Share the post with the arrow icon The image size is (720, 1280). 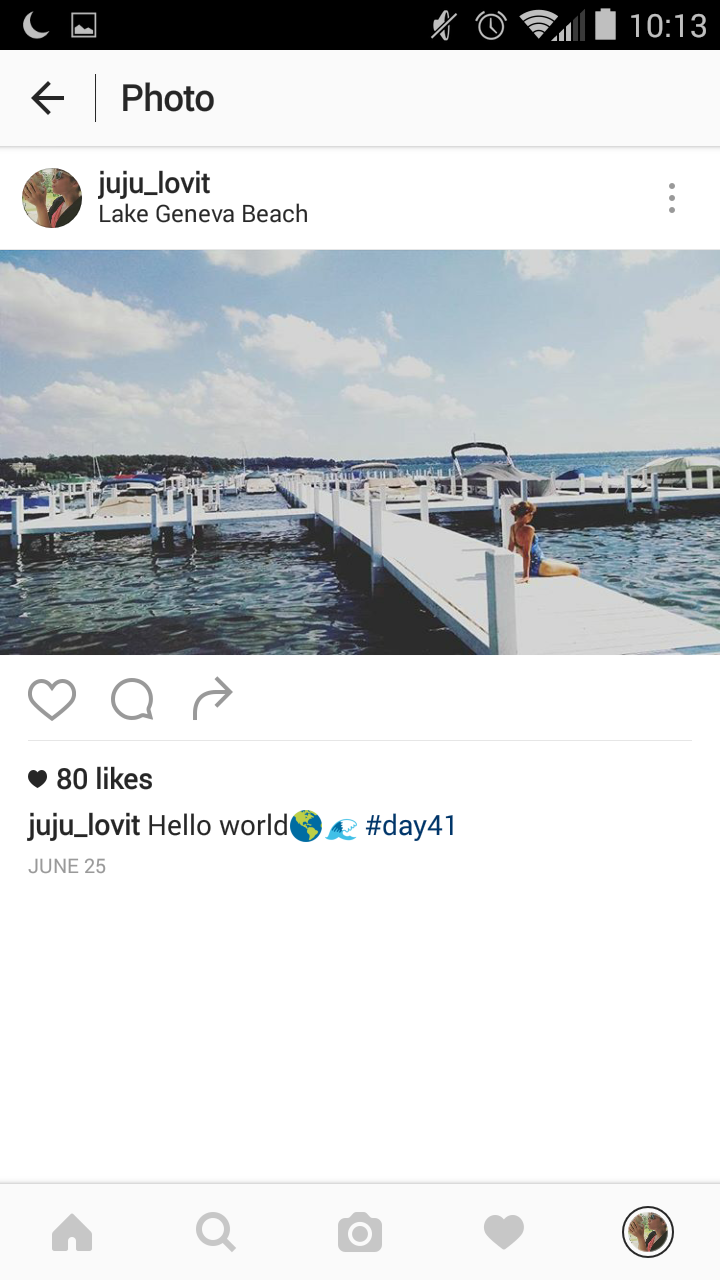212,699
